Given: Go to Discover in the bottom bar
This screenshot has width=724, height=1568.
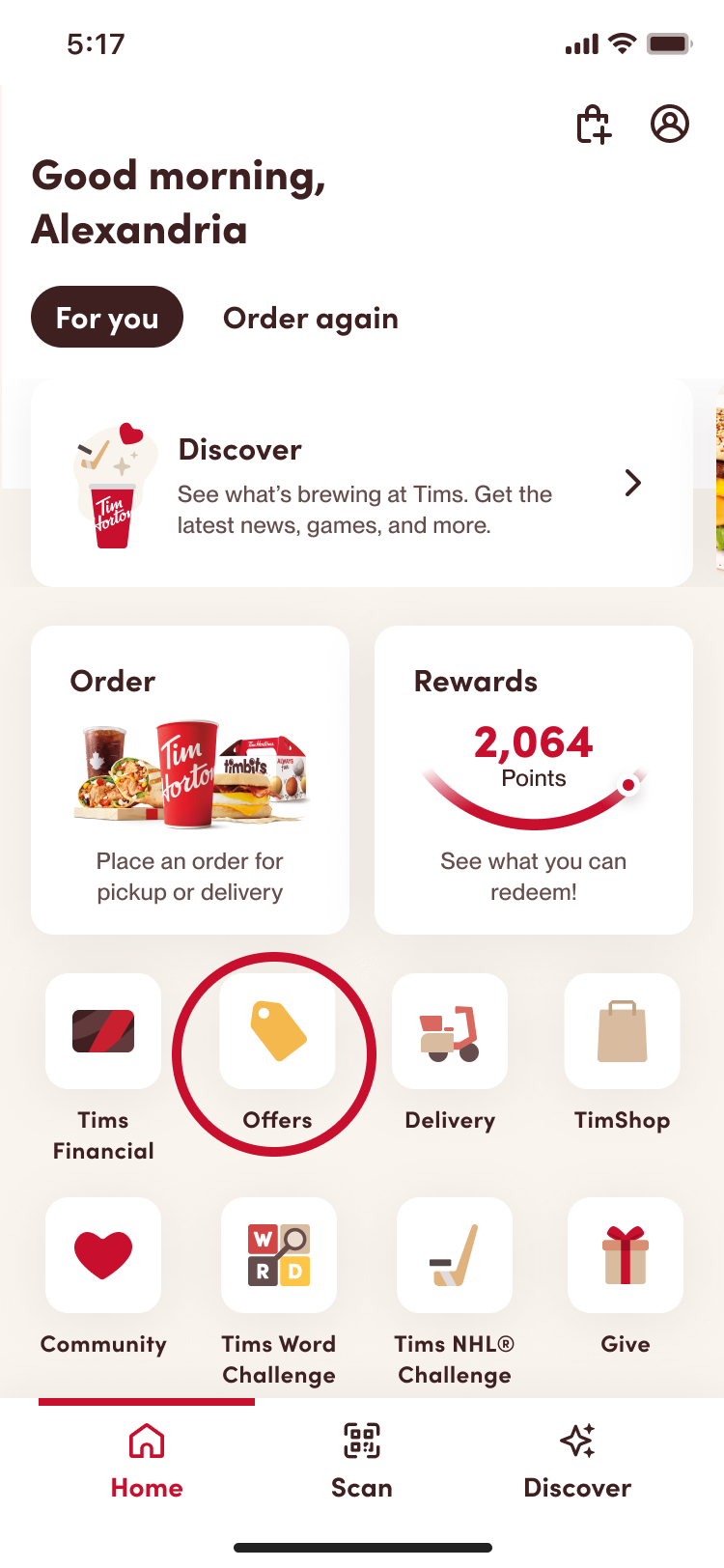Looking at the screenshot, I should 577,1460.
